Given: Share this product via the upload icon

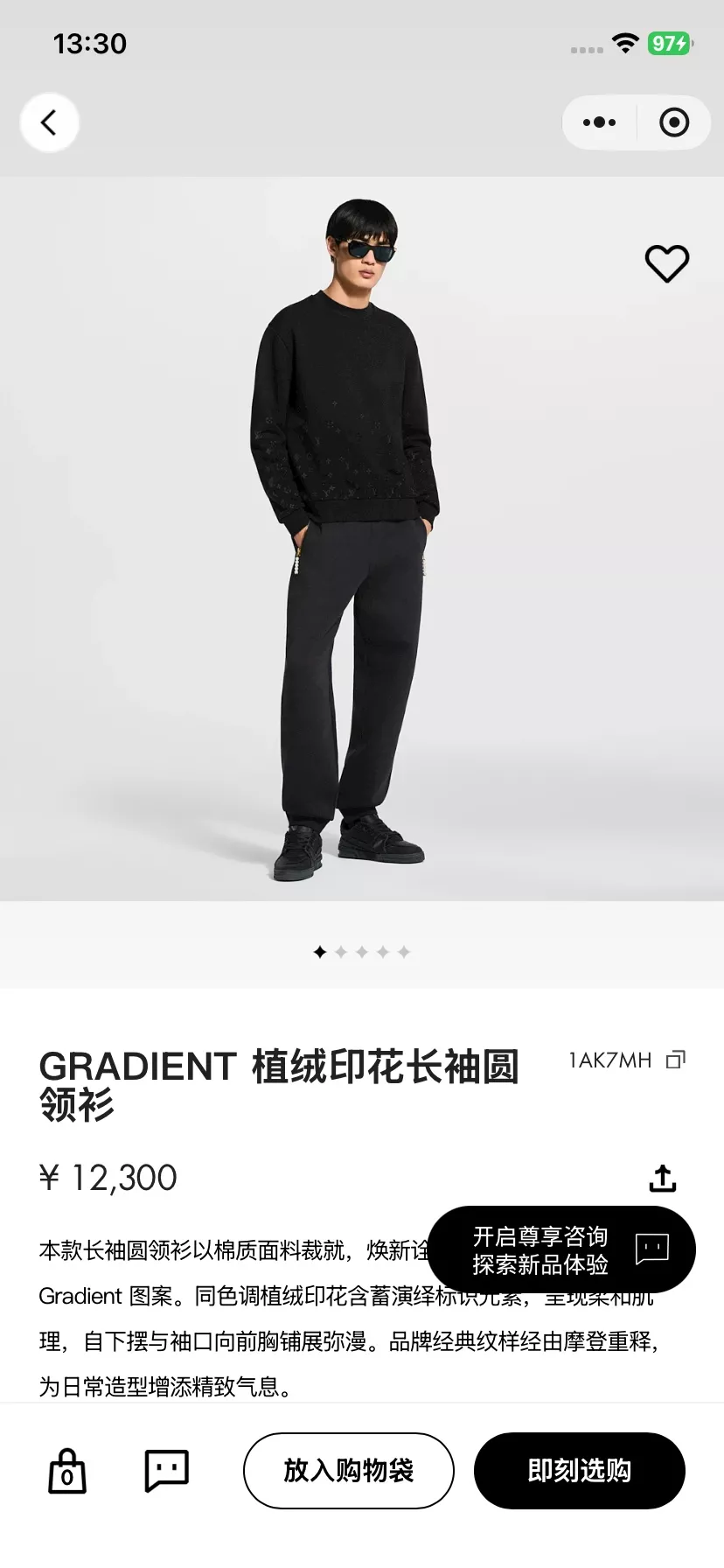Looking at the screenshot, I should tap(663, 1178).
